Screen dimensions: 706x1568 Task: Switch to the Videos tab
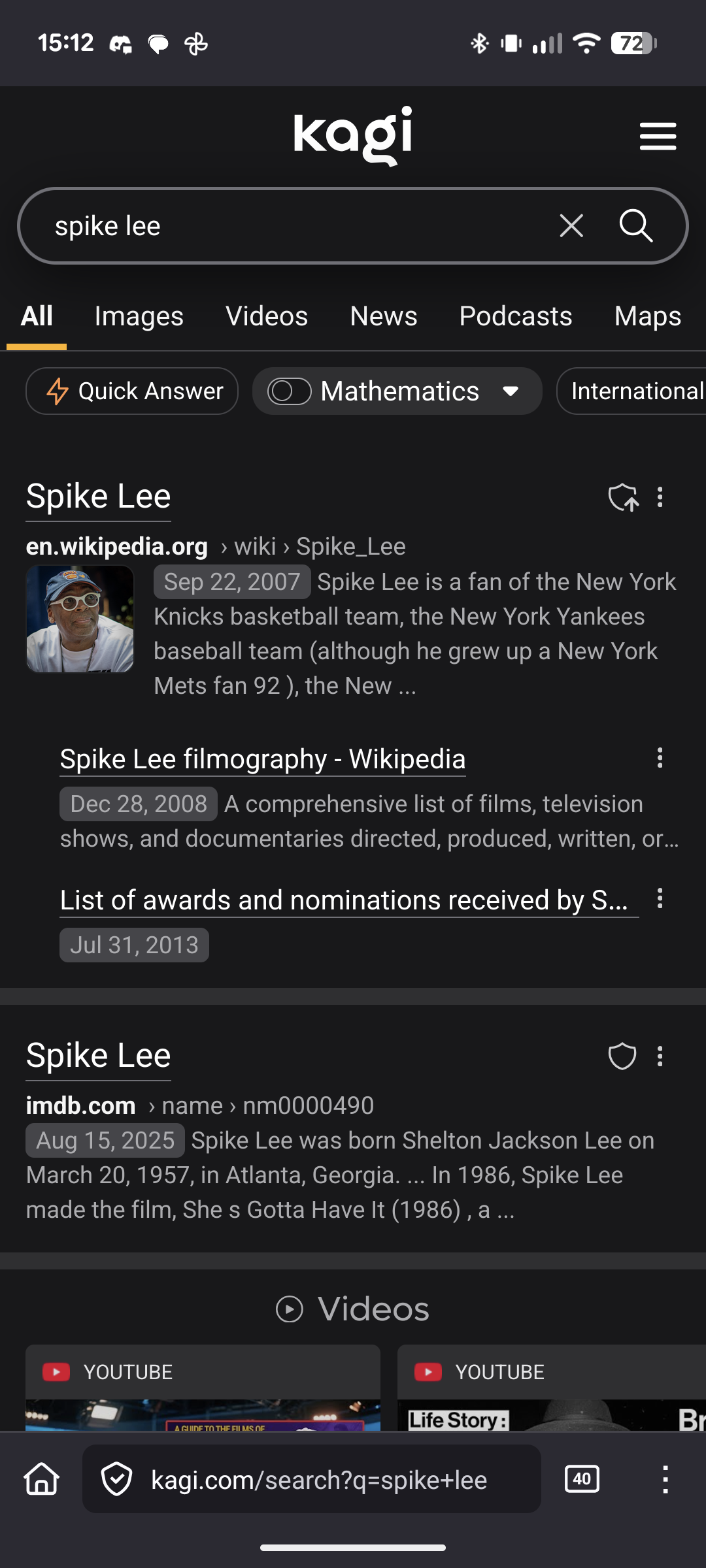tap(266, 316)
